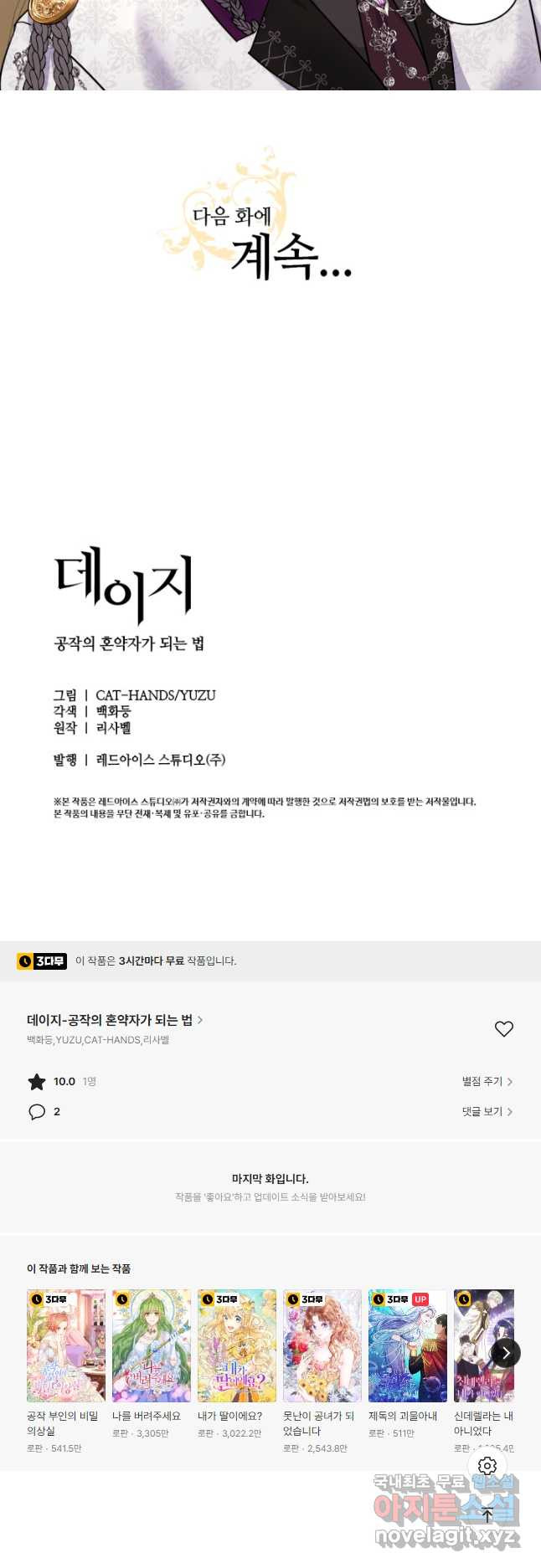Open 나를 버려주세요 webtoon
Image resolution: width=541 pixels, height=1568 pixels.
[x=152, y=1345]
